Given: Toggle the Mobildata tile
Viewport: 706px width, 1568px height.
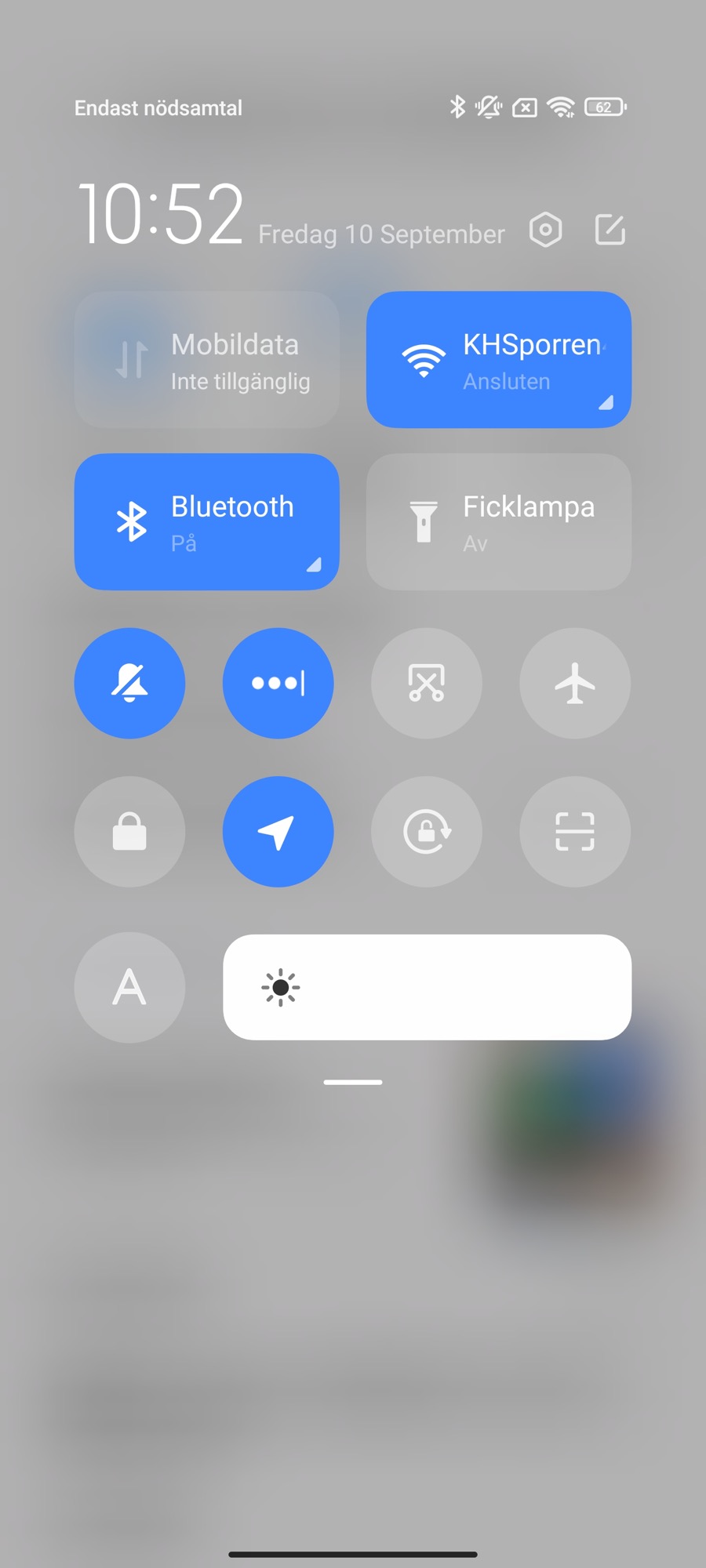Looking at the screenshot, I should (x=207, y=360).
